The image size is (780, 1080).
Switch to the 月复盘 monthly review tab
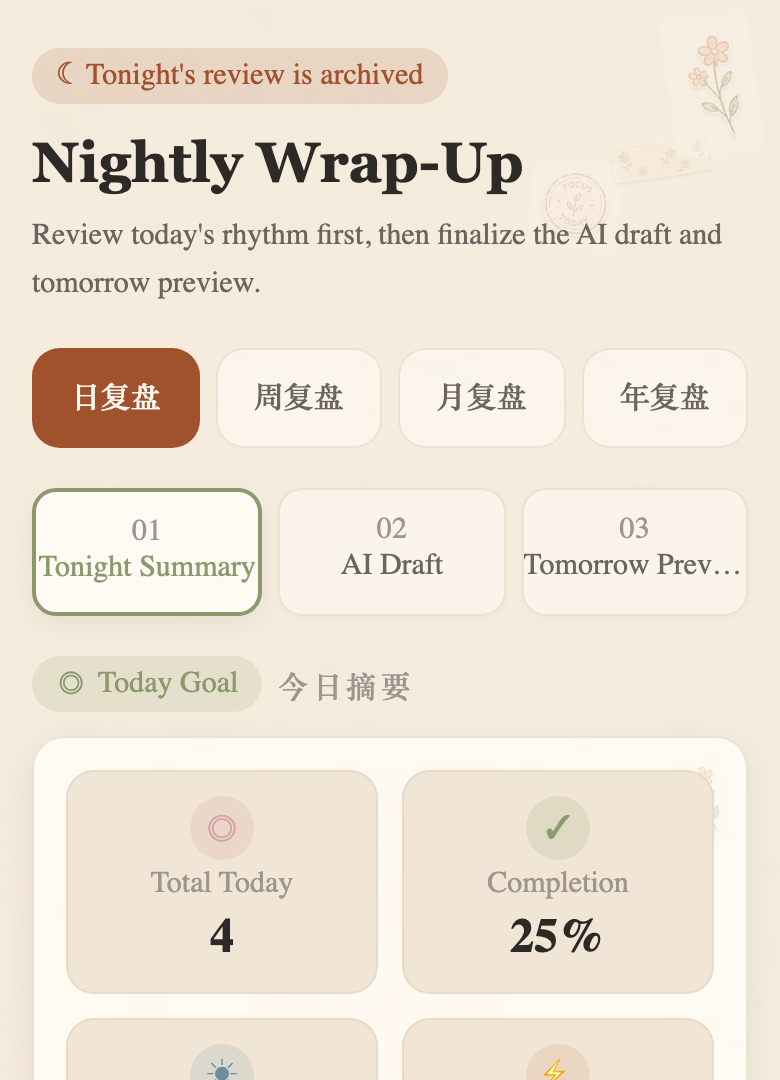pos(482,397)
